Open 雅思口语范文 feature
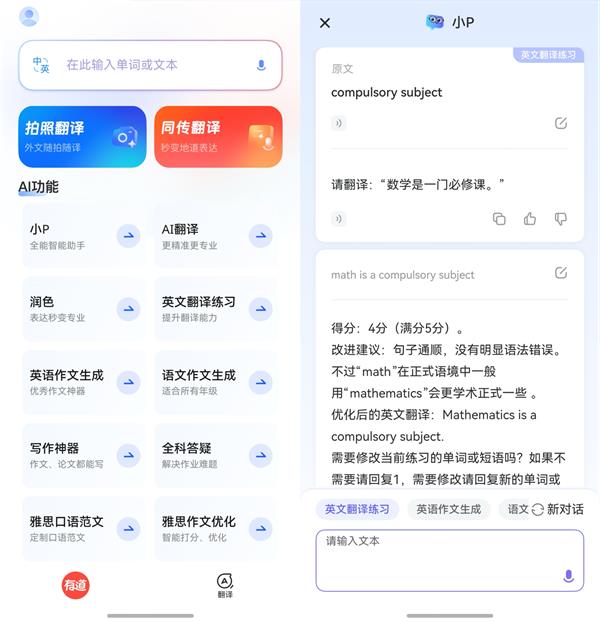The width and height of the screenshot is (600, 622). click(82, 528)
